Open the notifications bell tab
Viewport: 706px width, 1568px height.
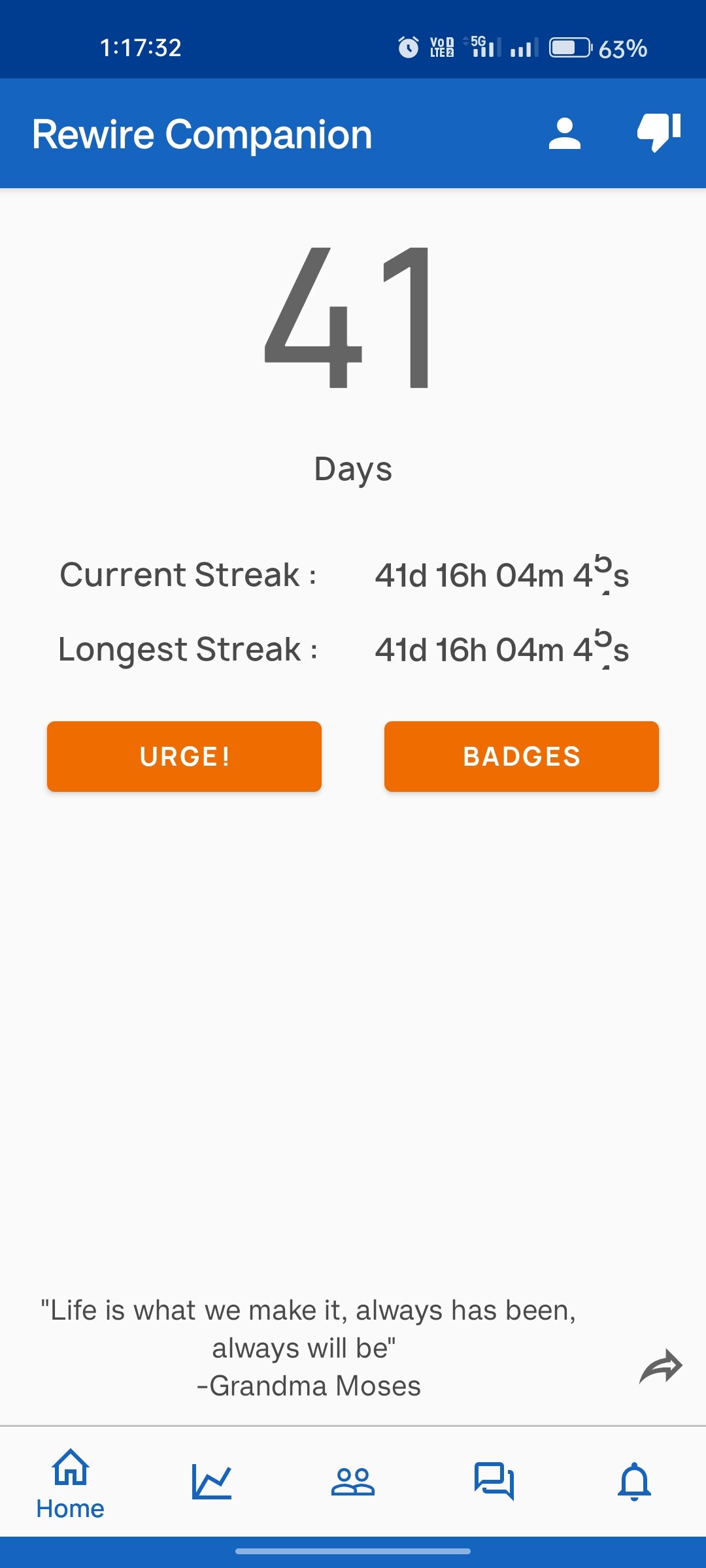pyautogui.click(x=635, y=1481)
